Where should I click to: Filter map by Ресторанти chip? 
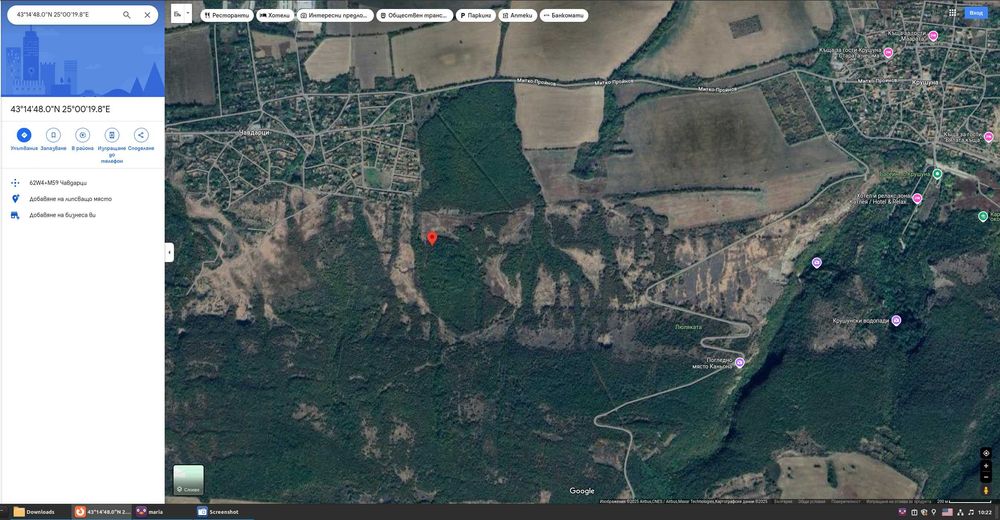tap(226, 16)
